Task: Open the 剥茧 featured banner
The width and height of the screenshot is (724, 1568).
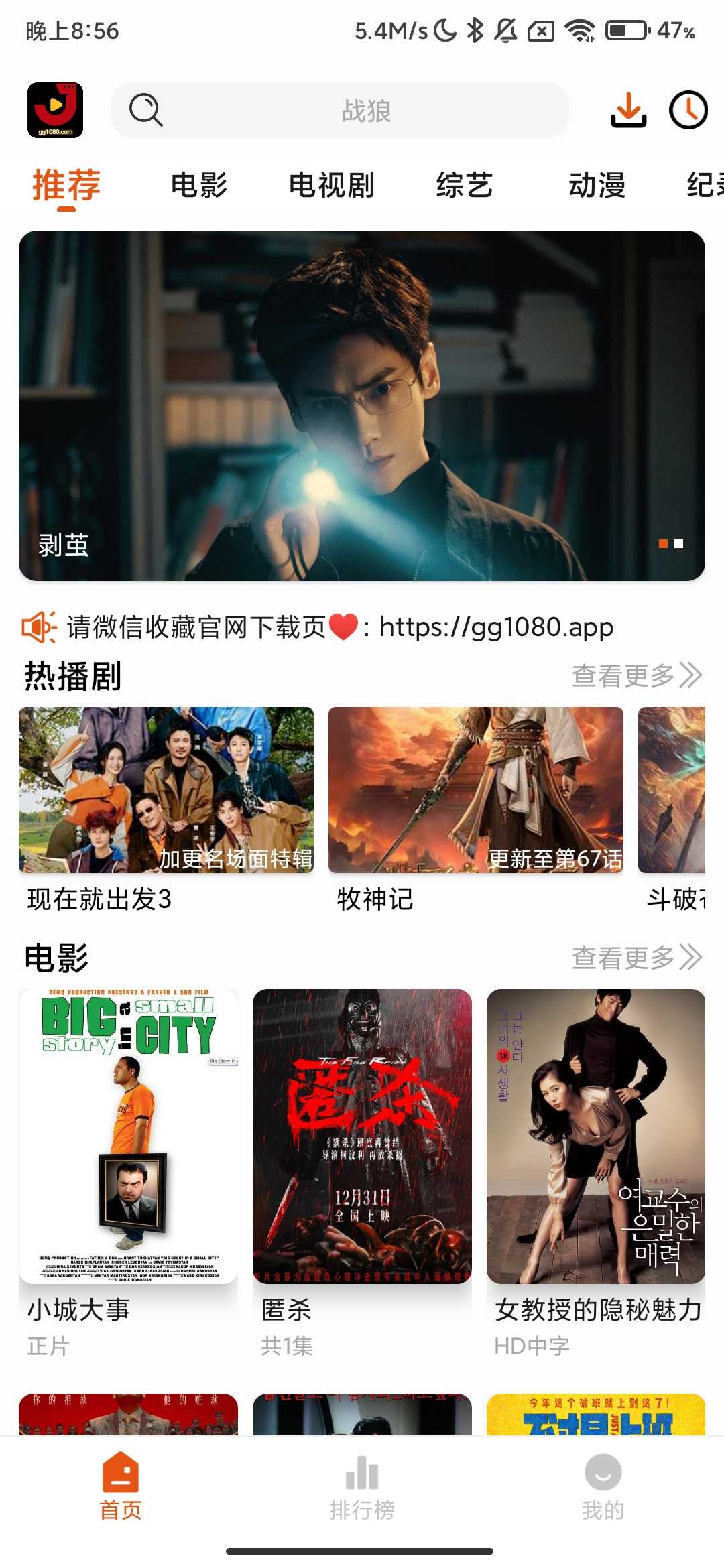Action: 362,405
